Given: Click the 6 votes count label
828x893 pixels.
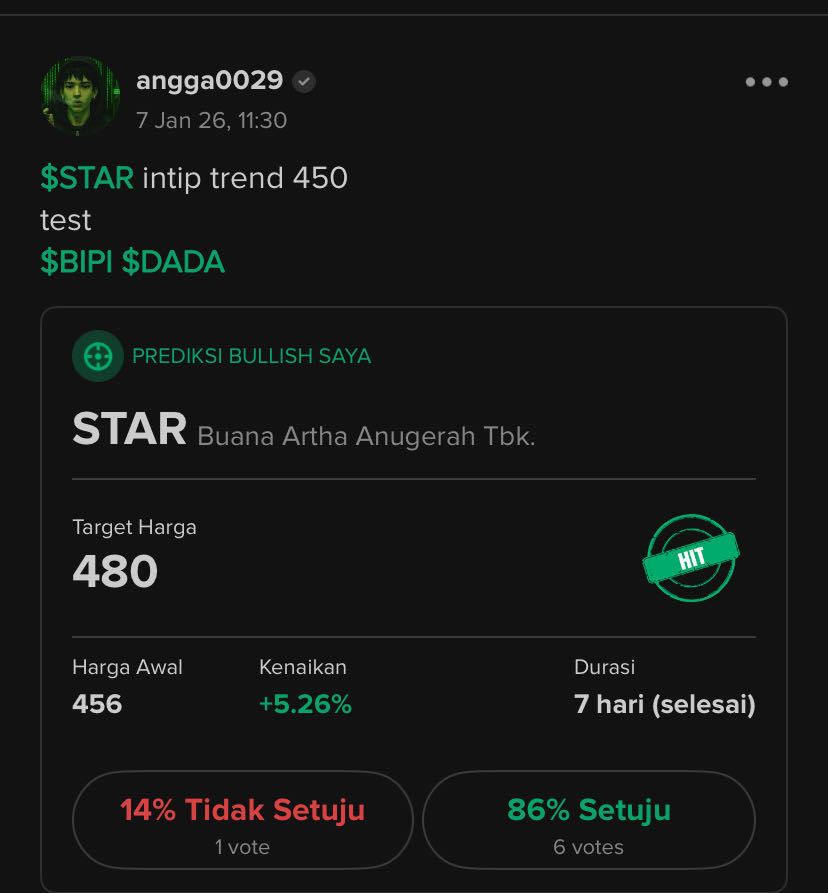Looking at the screenshot, I should pos(589,847).
